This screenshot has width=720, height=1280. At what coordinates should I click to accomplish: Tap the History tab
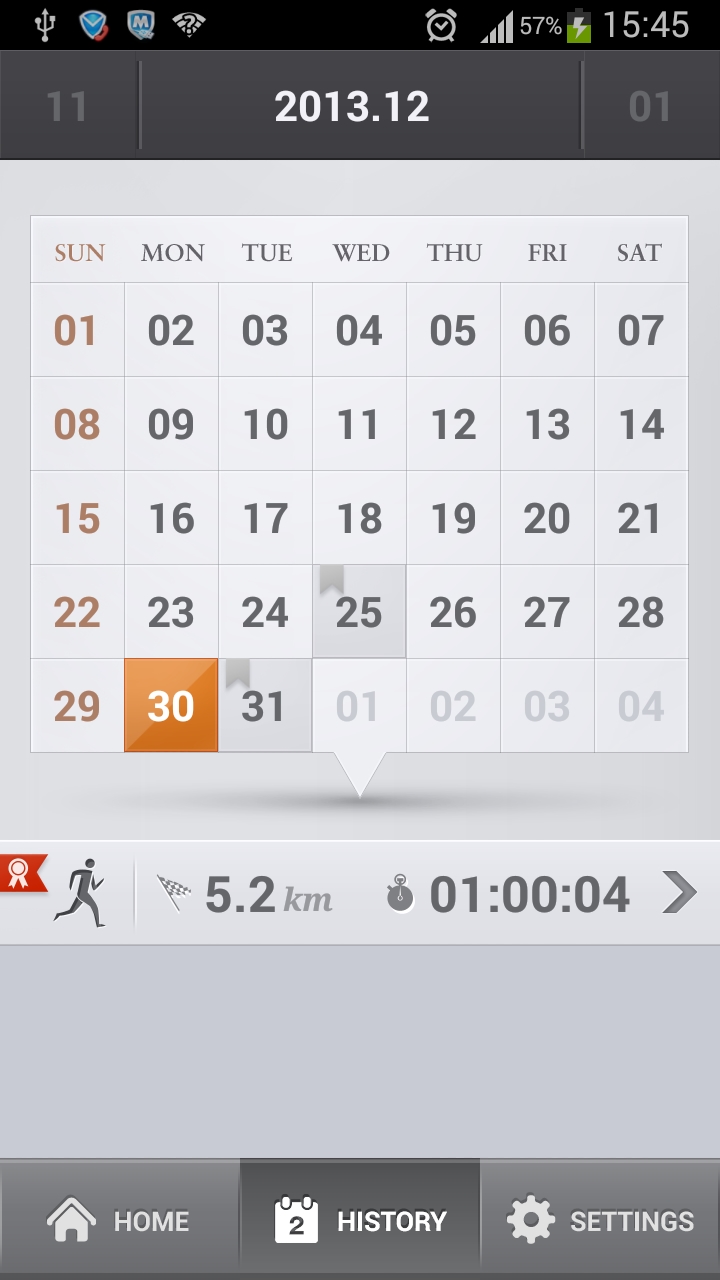click(360, 1220)
